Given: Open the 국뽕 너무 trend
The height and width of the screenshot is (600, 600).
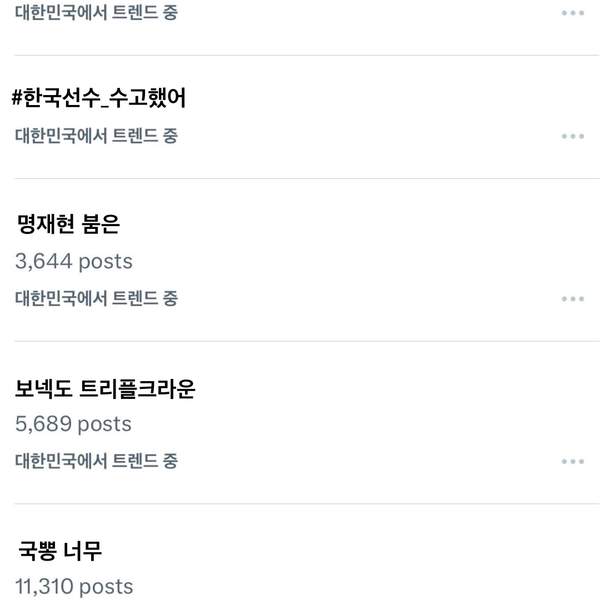Looking at the screenshot, I should 60,550.
